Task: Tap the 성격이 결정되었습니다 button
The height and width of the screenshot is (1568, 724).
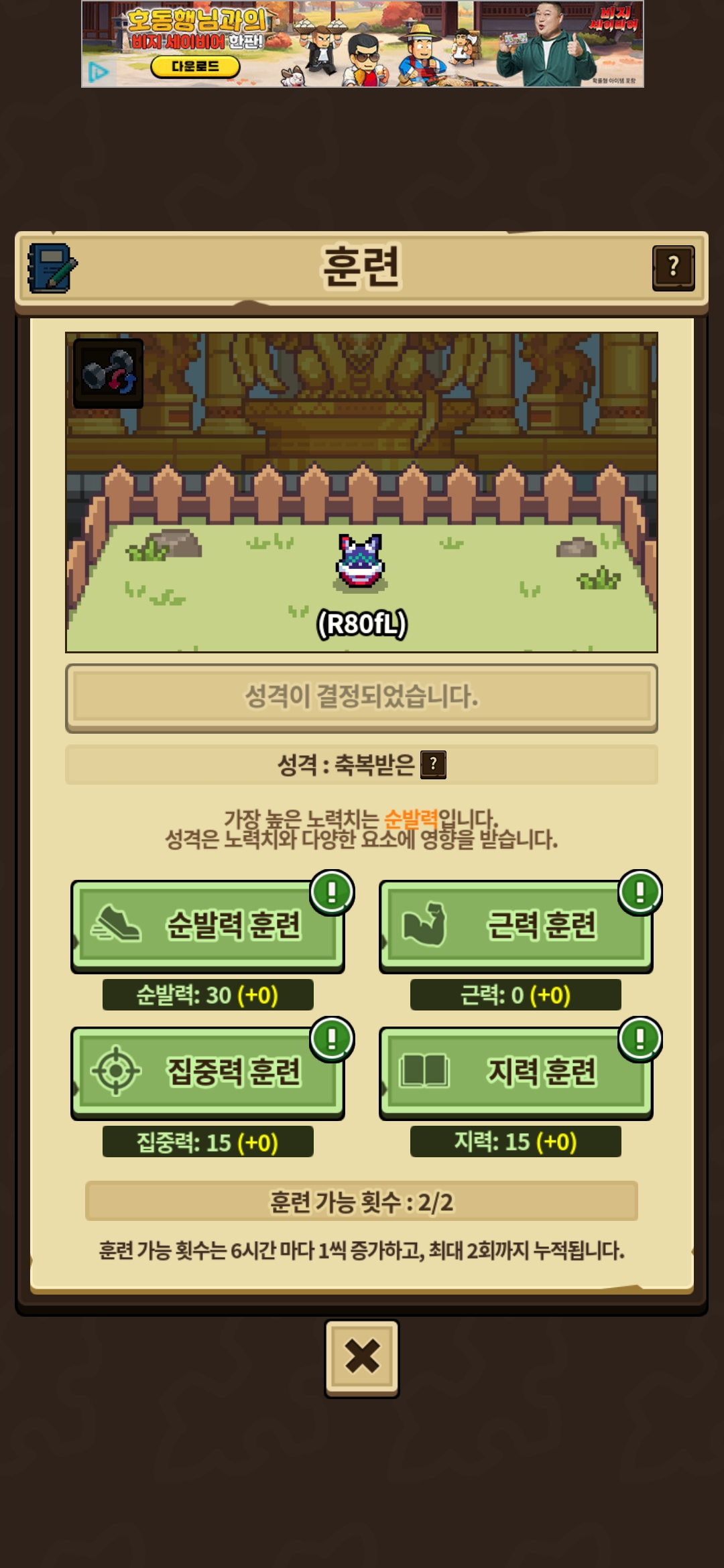Action: click(x=361, y=698)
